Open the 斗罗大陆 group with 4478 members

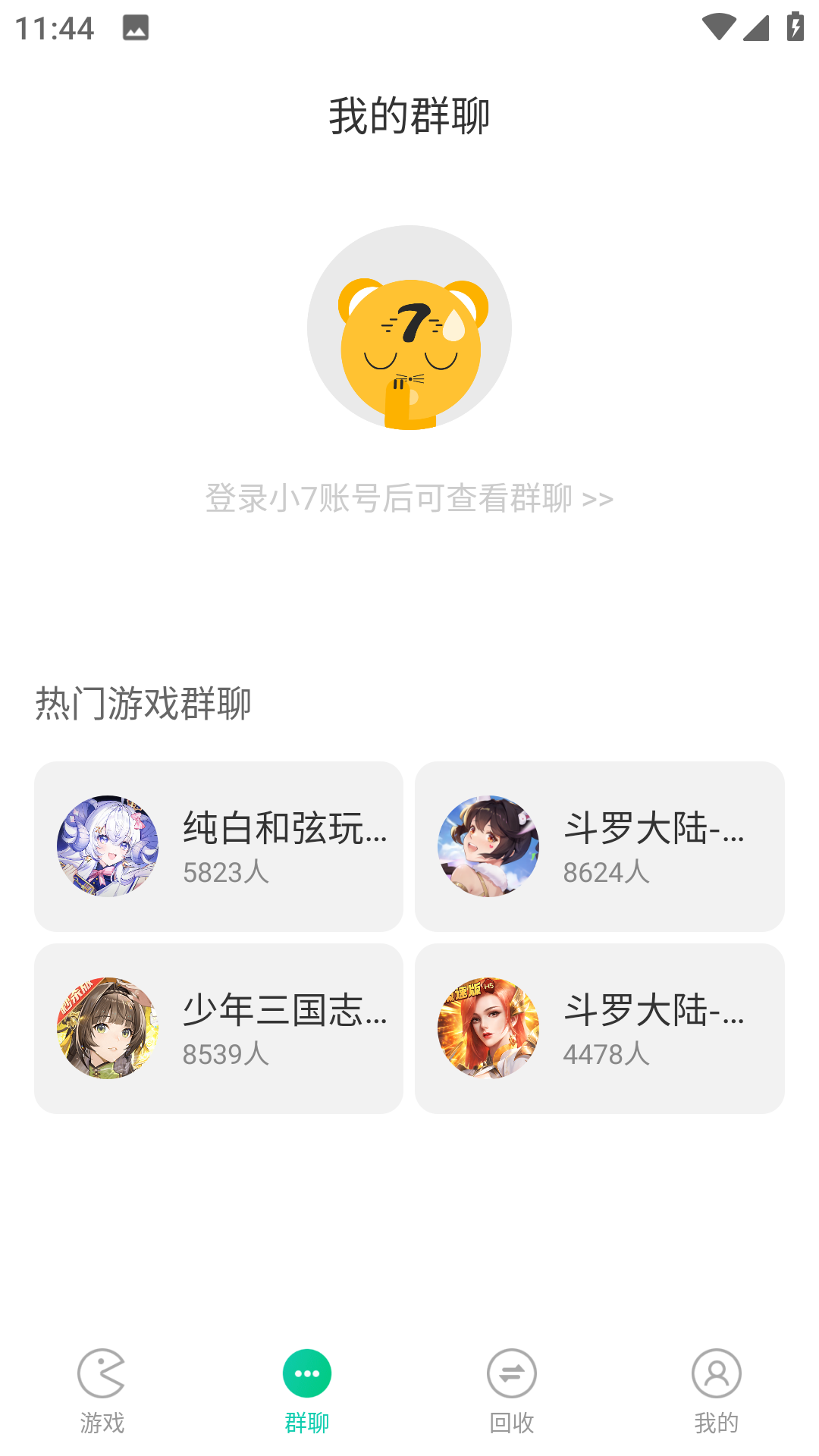click(599, 1028)
